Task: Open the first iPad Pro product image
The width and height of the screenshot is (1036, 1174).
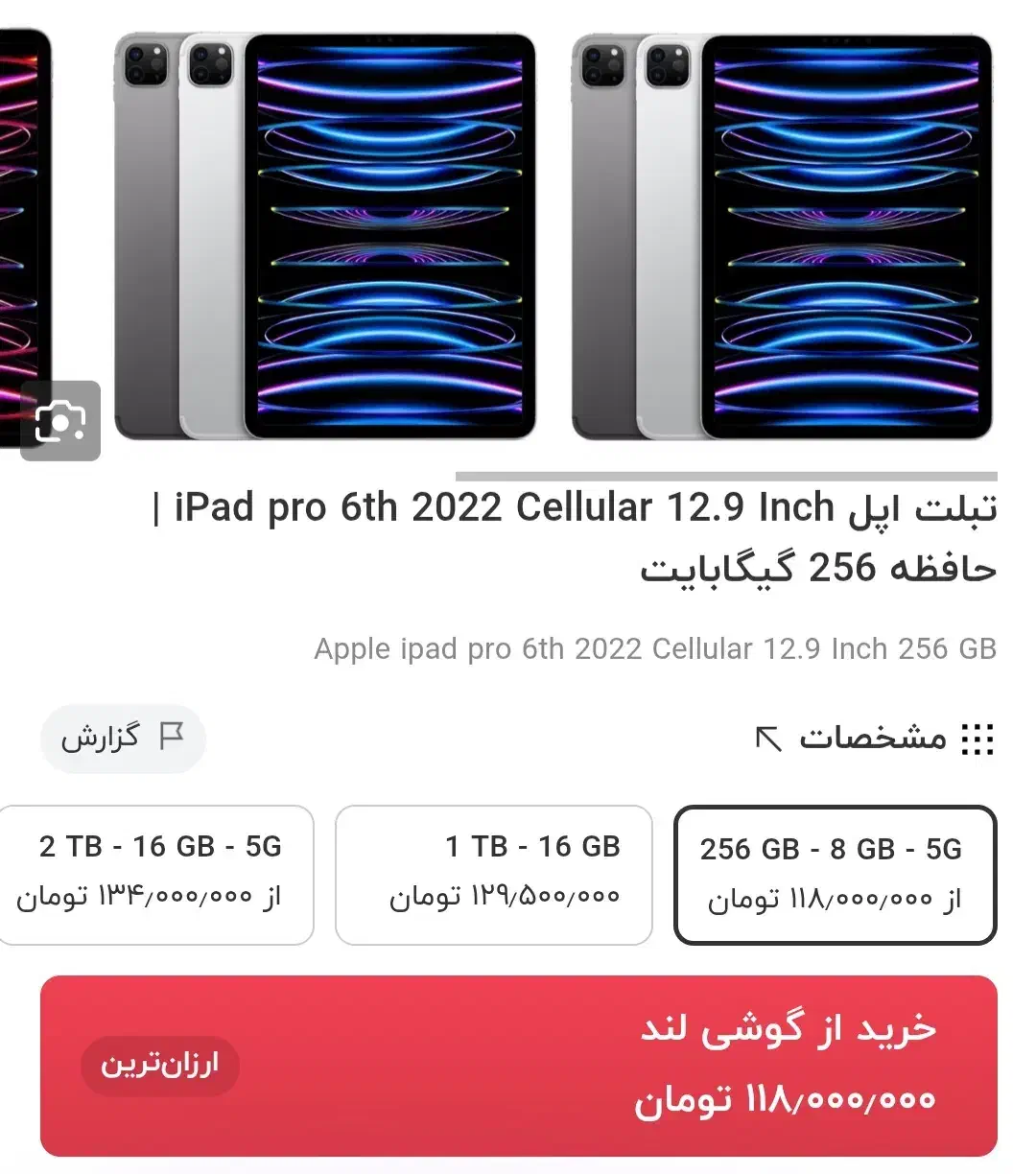Action: 782,237
